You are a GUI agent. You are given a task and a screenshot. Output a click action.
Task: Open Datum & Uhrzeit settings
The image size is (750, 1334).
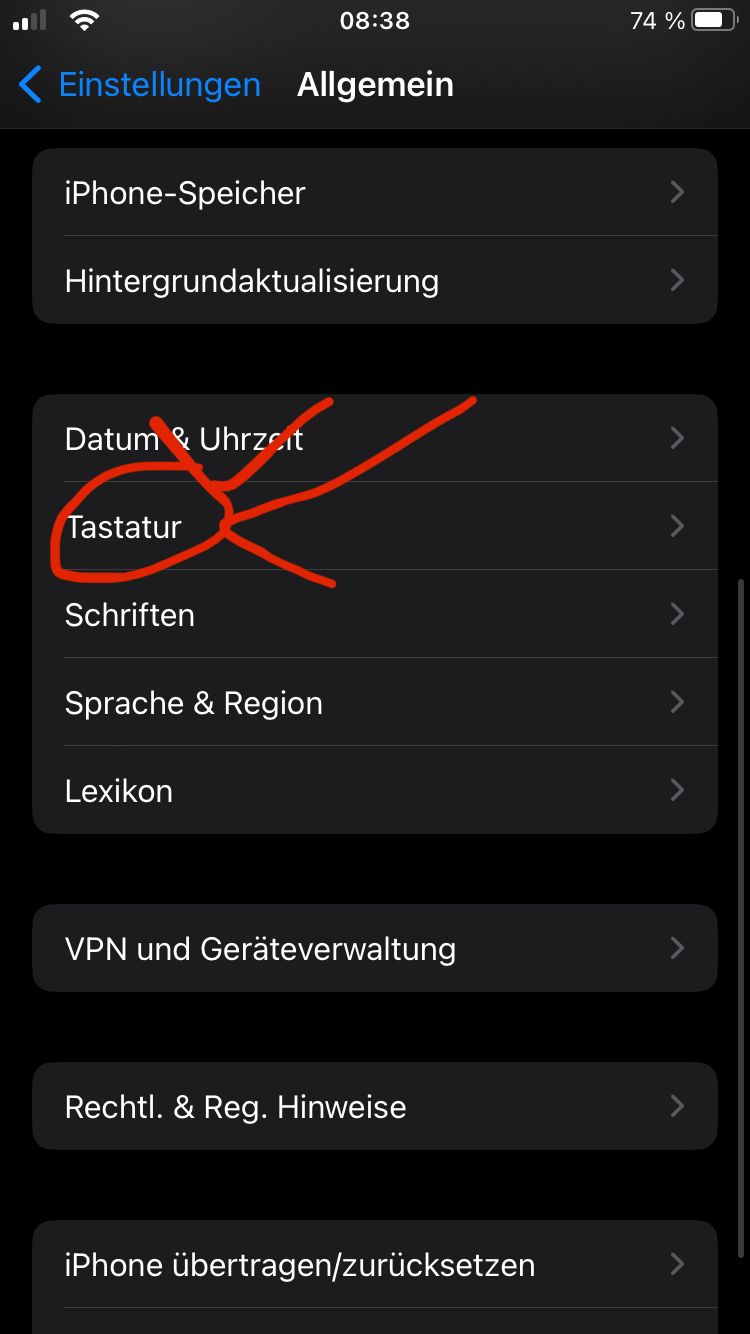(375, 438)
